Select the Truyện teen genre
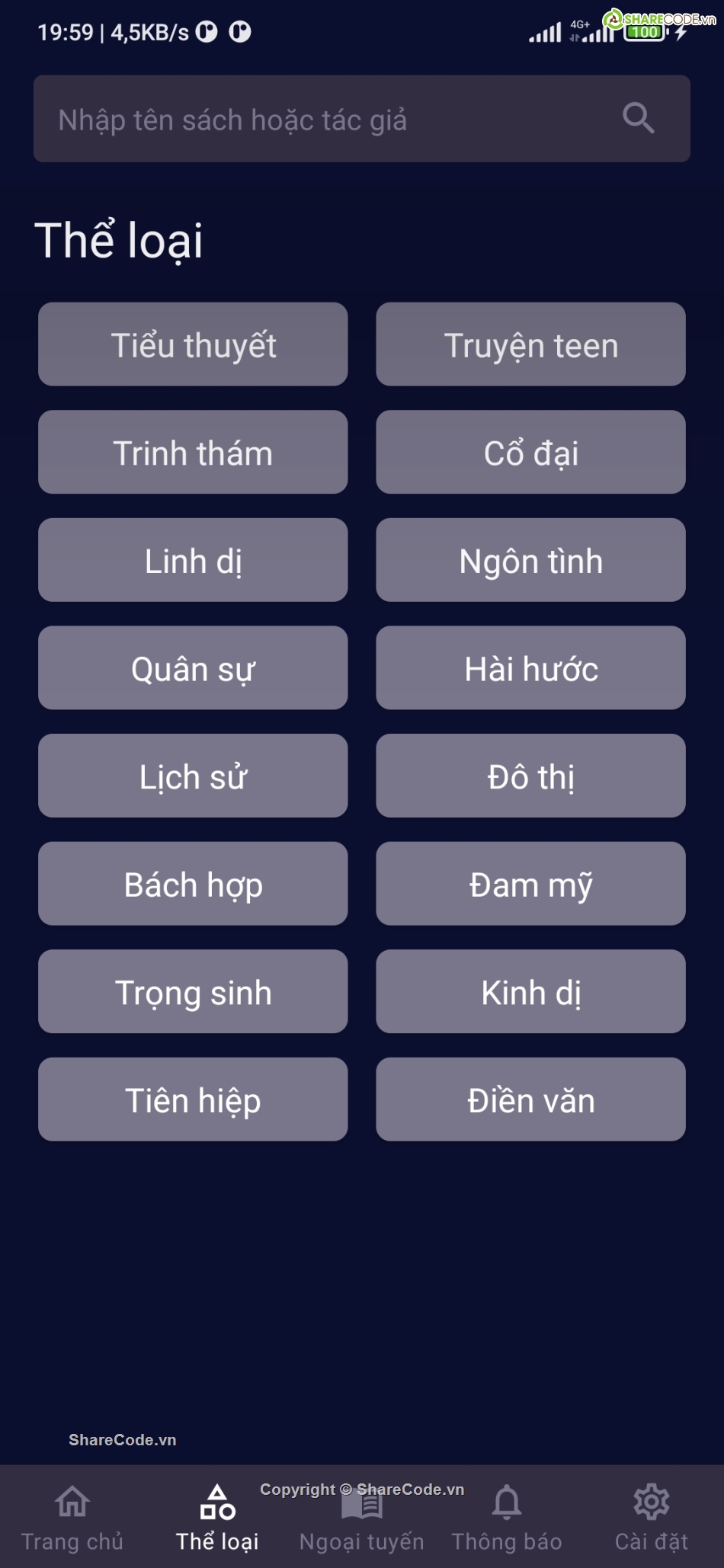 pyautogui.click(x=530, y=344)
